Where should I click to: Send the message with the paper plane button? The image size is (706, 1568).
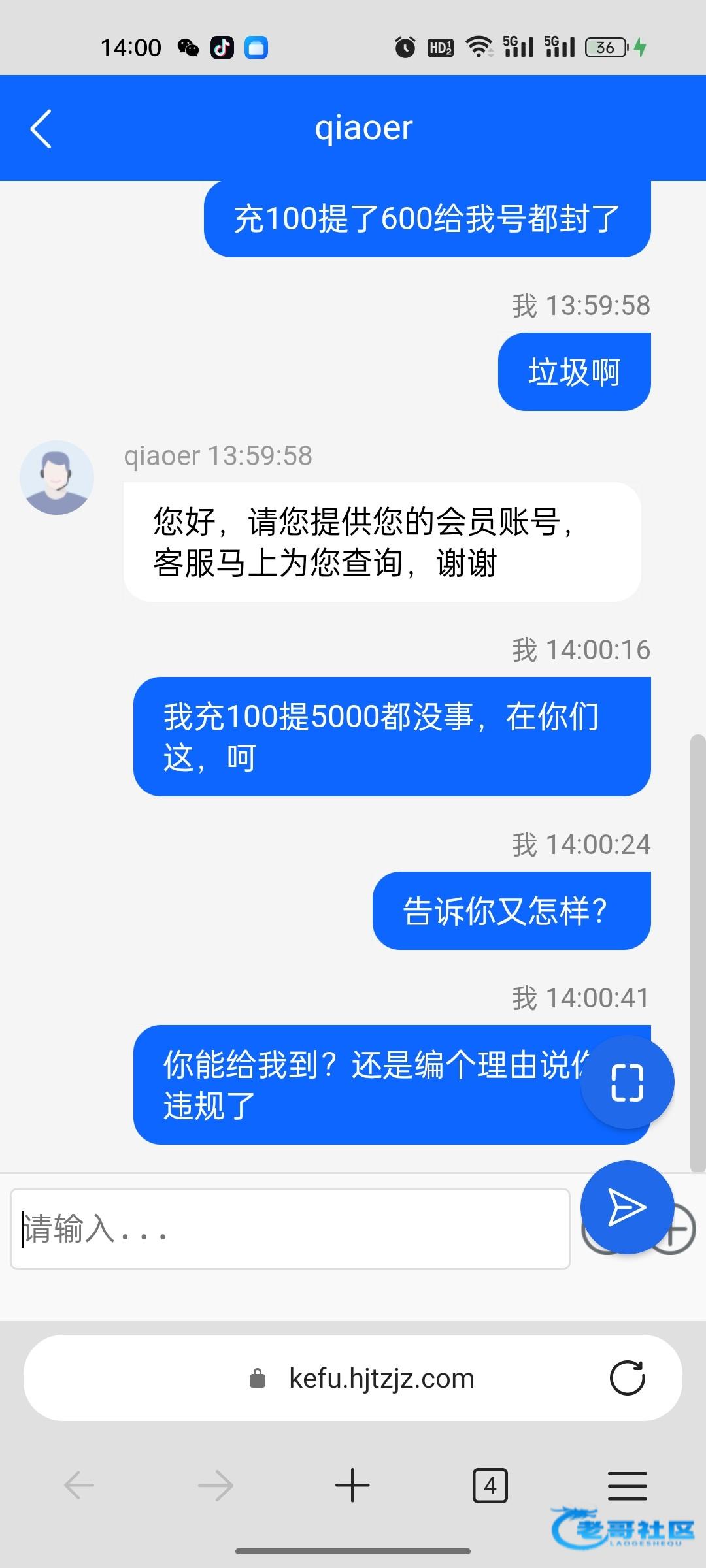coord(627,1207)
